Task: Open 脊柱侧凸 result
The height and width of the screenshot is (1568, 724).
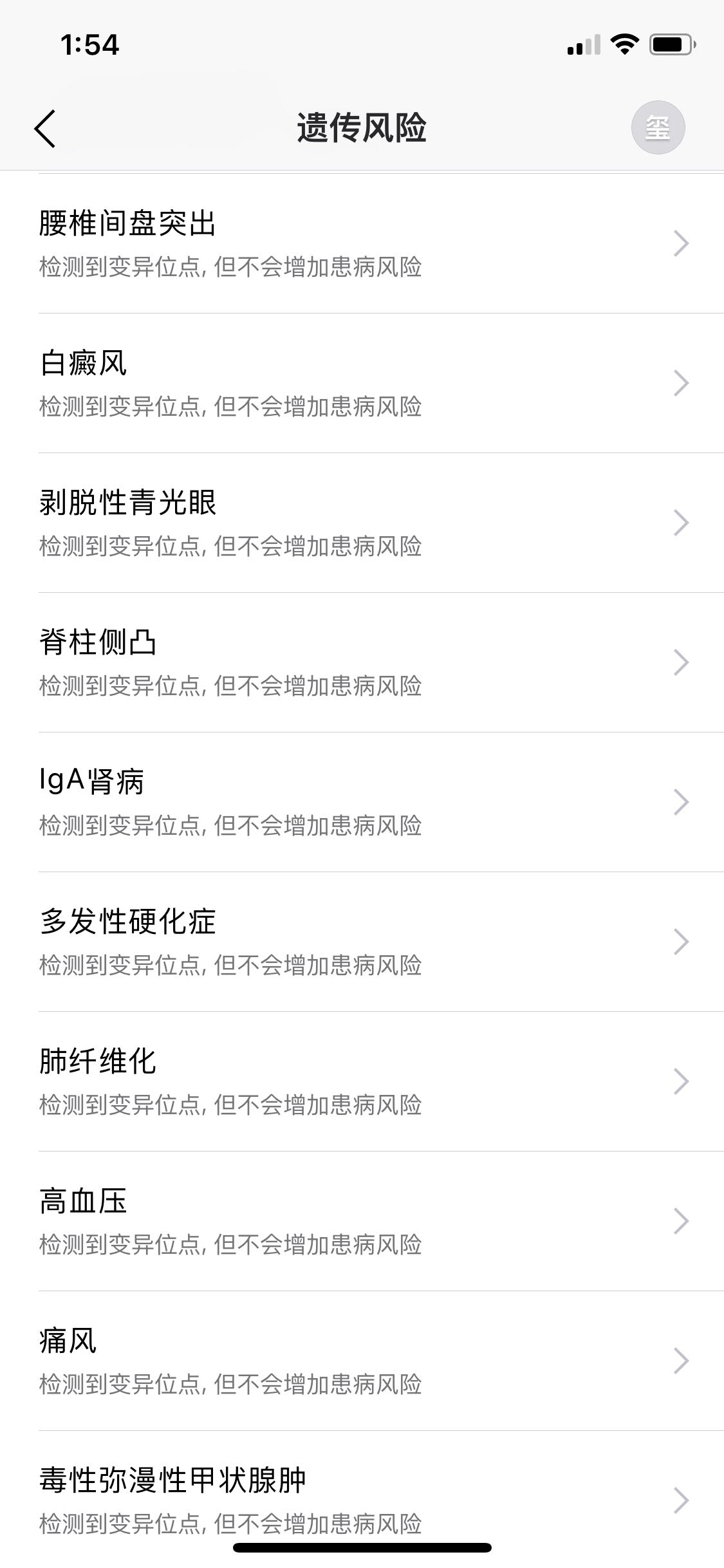Action: click(362, 663)
